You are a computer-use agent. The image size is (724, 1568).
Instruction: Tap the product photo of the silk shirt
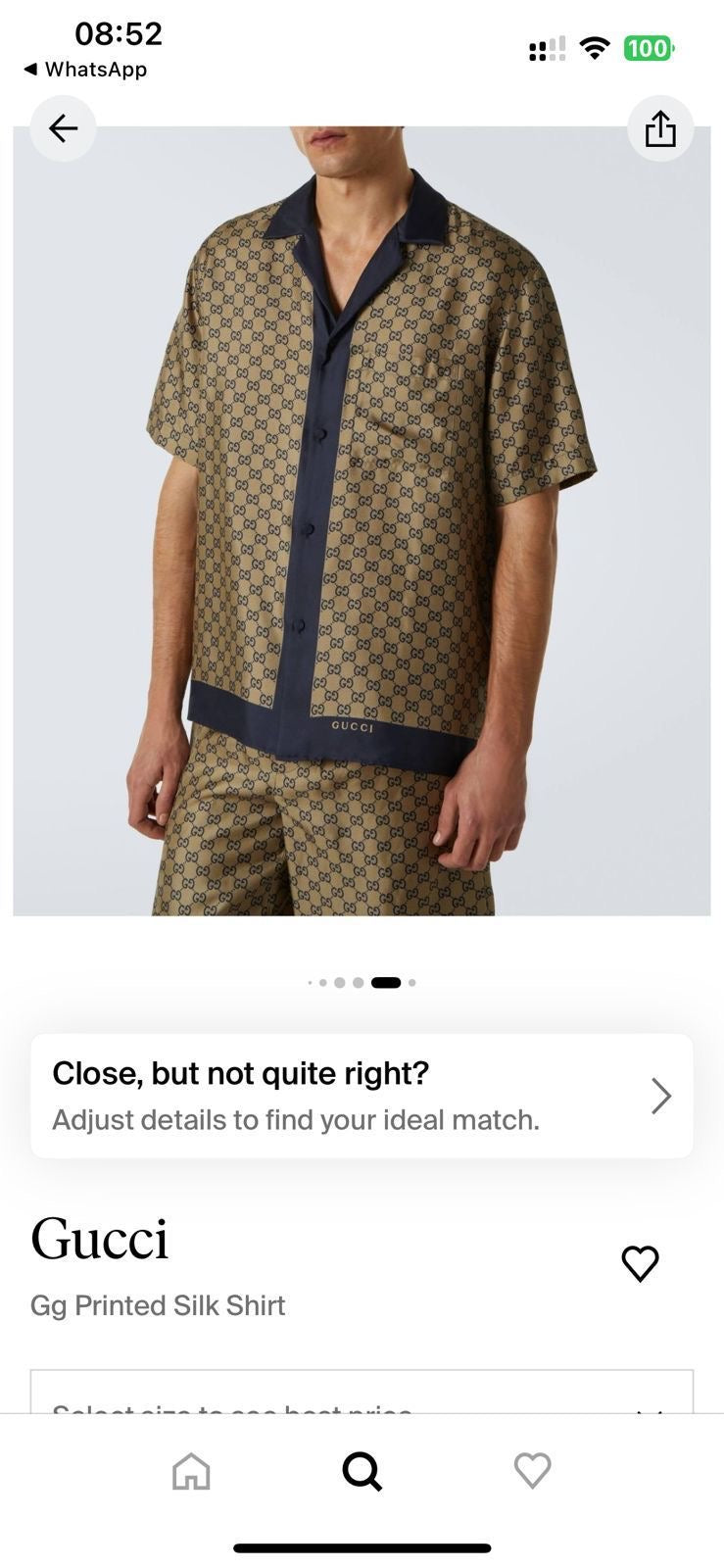362,510
